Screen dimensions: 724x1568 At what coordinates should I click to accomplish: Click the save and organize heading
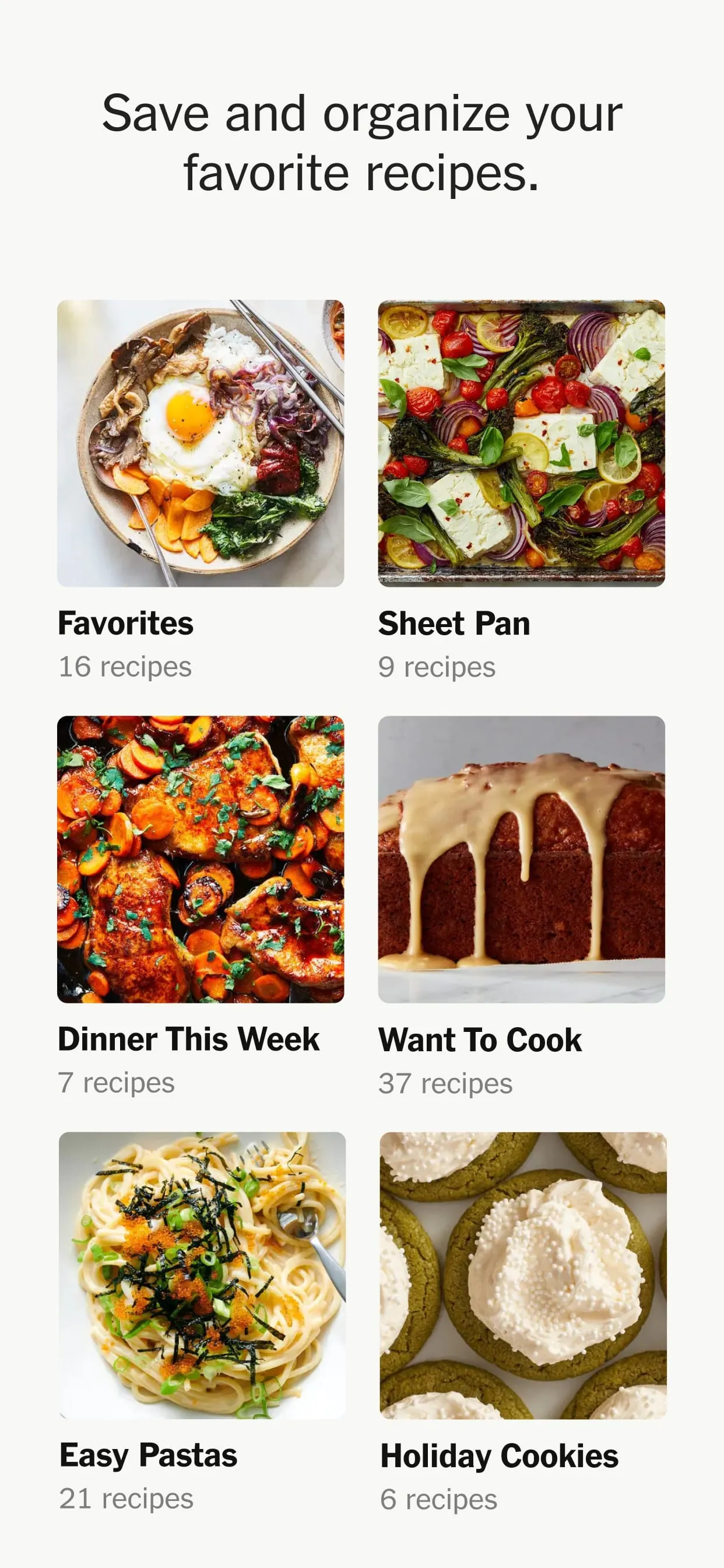pos(362,141)
